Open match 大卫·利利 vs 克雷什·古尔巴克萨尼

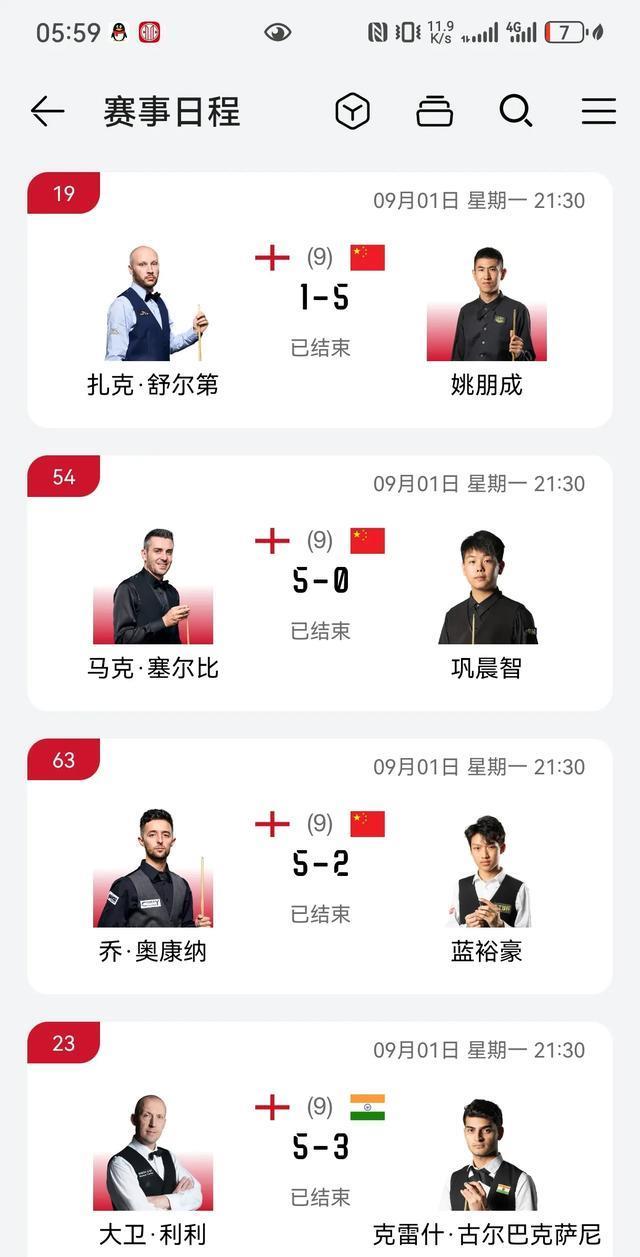point(320,1149)
